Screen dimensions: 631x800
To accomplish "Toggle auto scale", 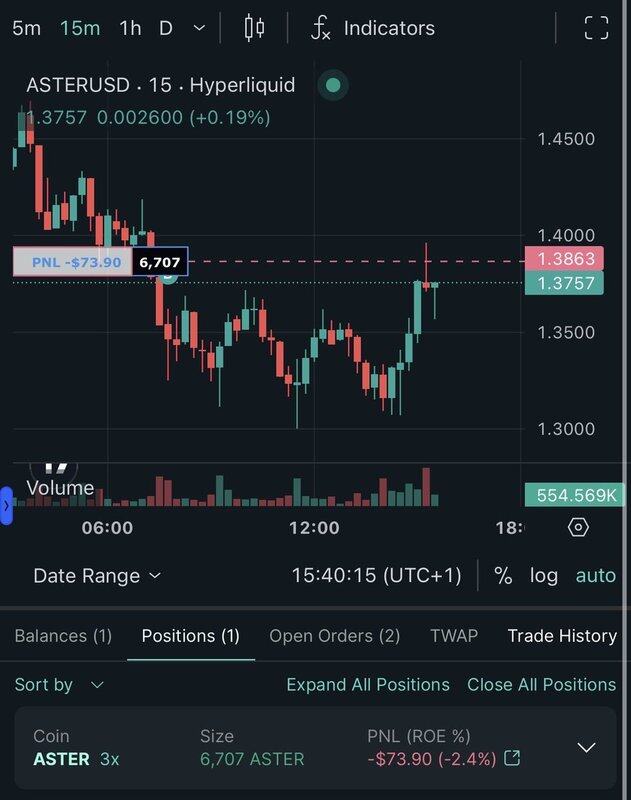I will pos(596,575).
